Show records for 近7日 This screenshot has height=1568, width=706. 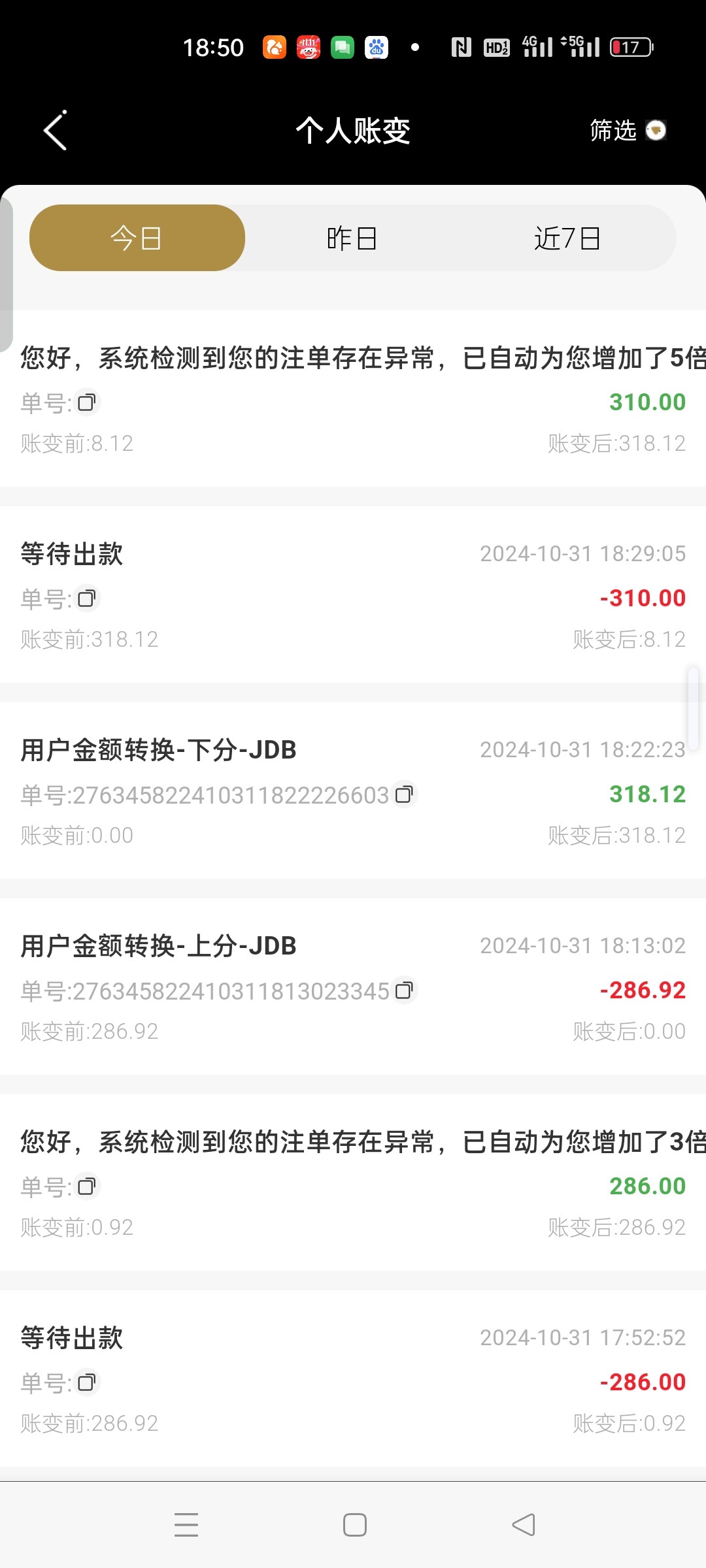coord(567,238)
